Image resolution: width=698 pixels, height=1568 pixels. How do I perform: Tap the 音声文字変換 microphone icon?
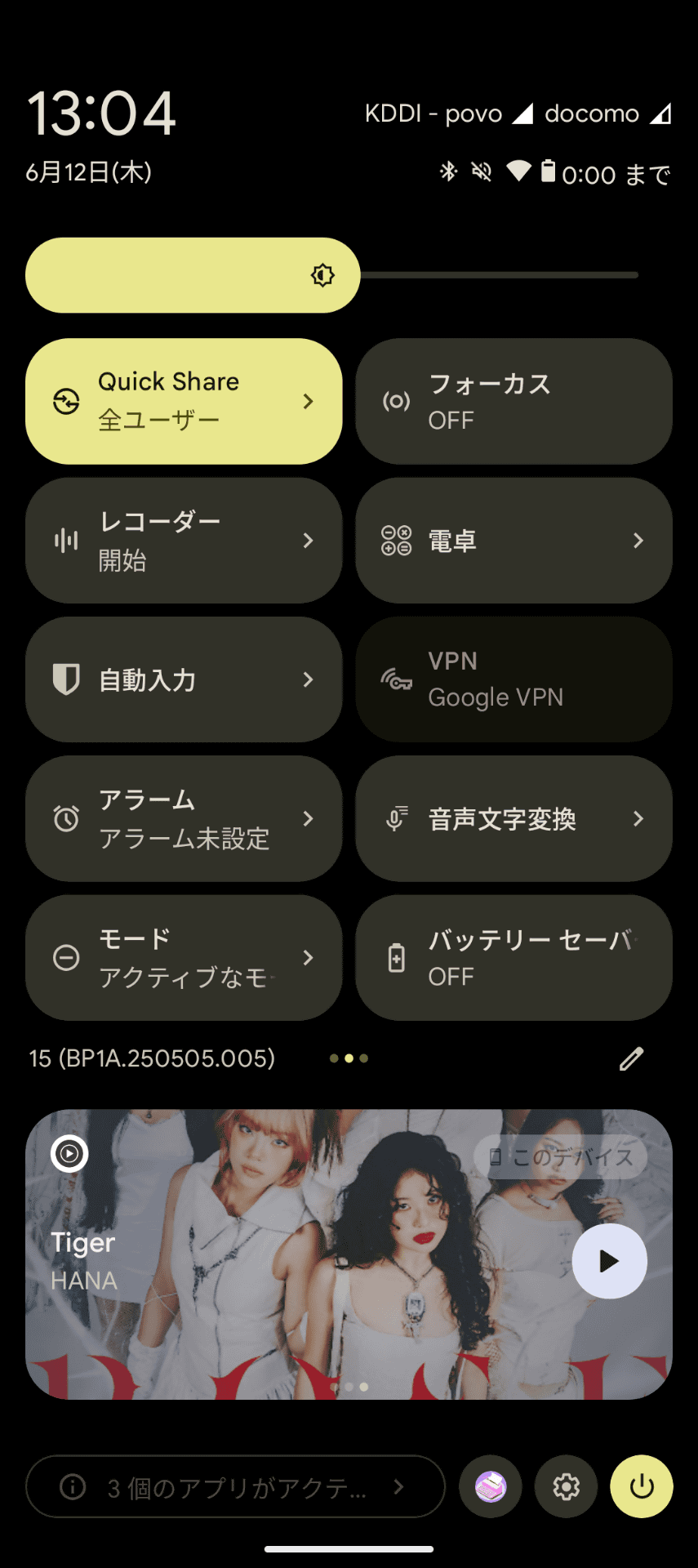click(x=397, y=818)
